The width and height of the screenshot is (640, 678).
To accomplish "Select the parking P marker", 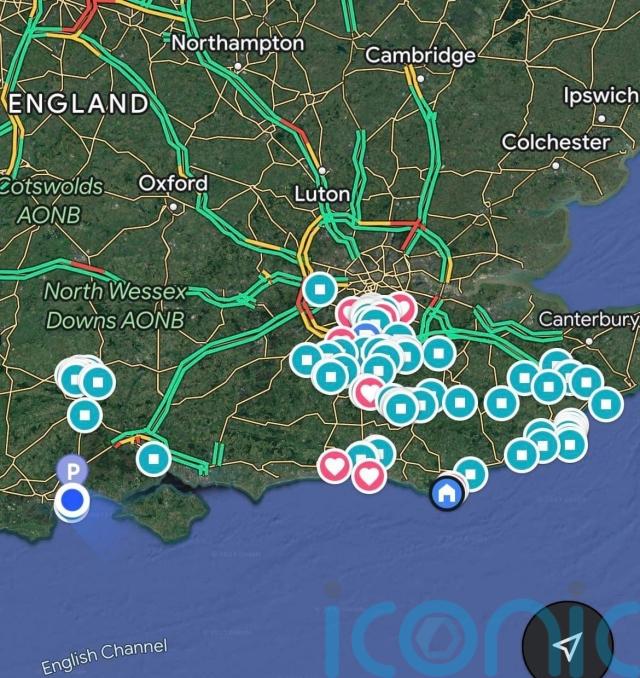I will click(x=71, y=468).
